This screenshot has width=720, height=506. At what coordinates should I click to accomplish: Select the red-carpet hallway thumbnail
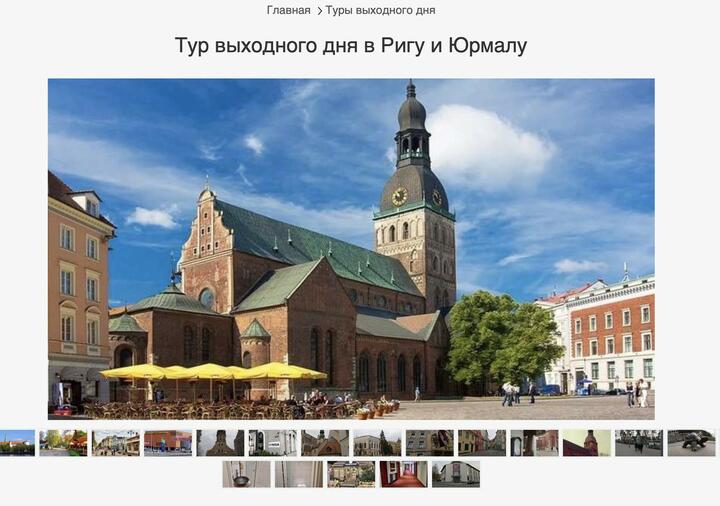403,473
